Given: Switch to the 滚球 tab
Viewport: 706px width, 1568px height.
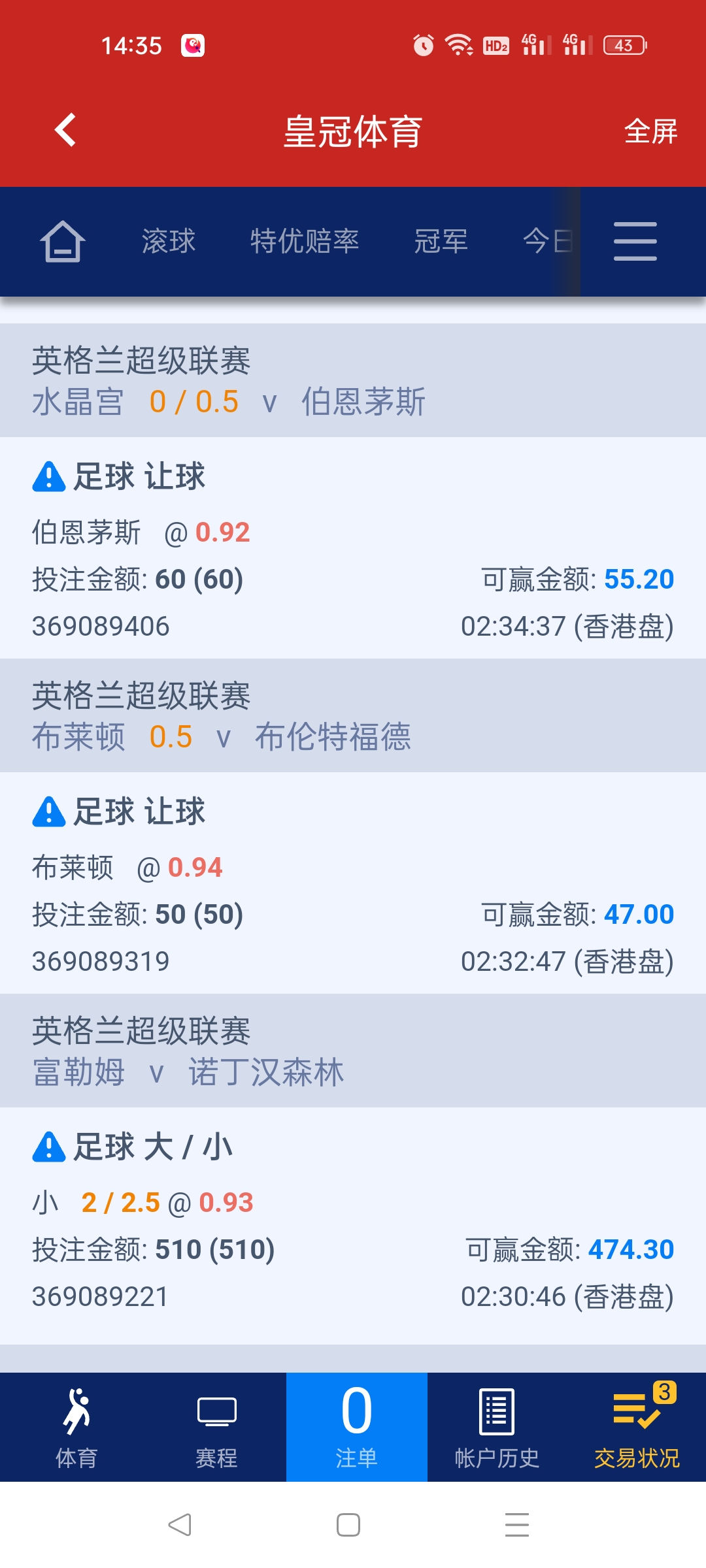Looking at the screenshot, I should point(169,242).
